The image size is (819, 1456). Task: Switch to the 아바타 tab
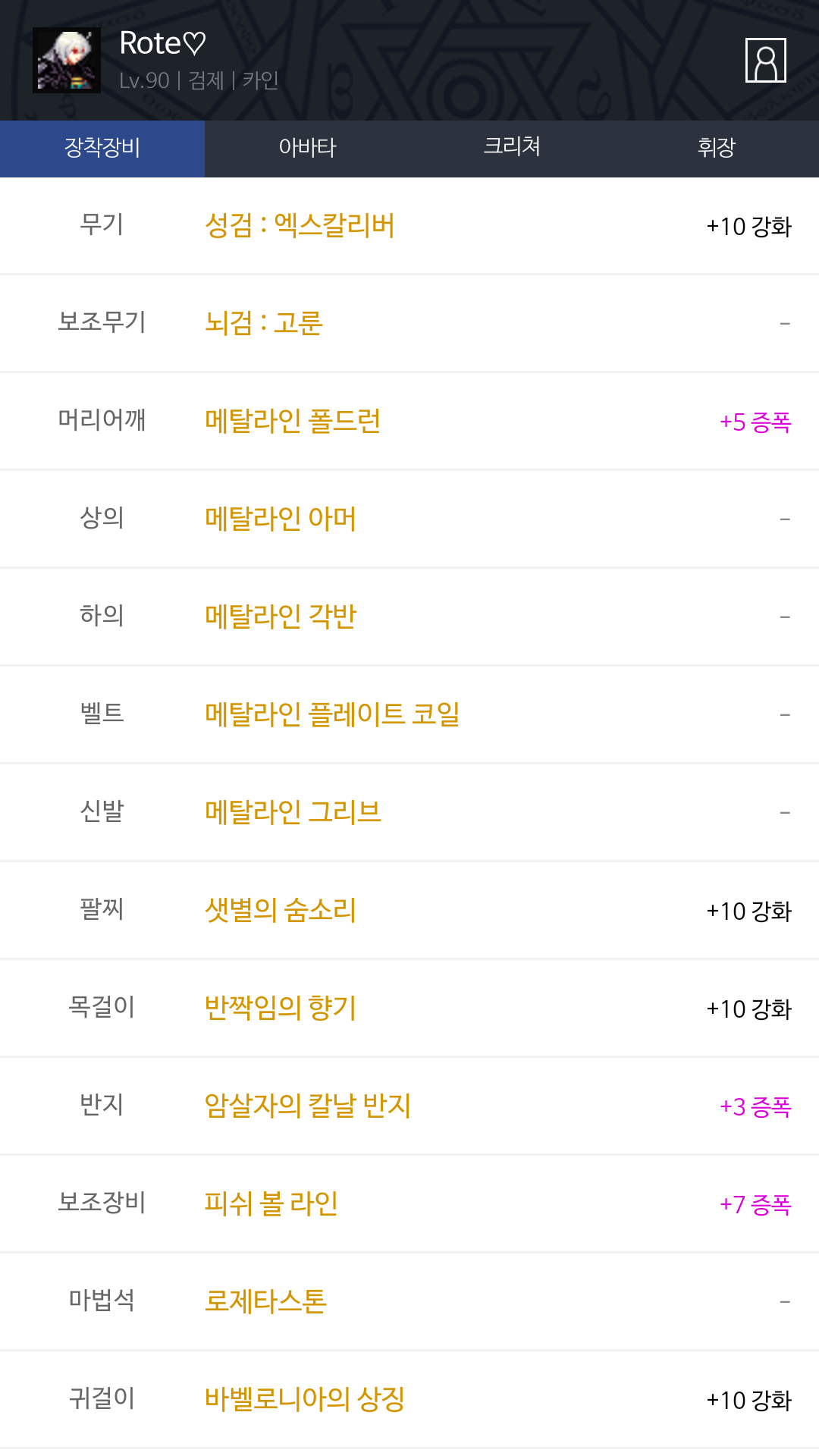point(307,149)
